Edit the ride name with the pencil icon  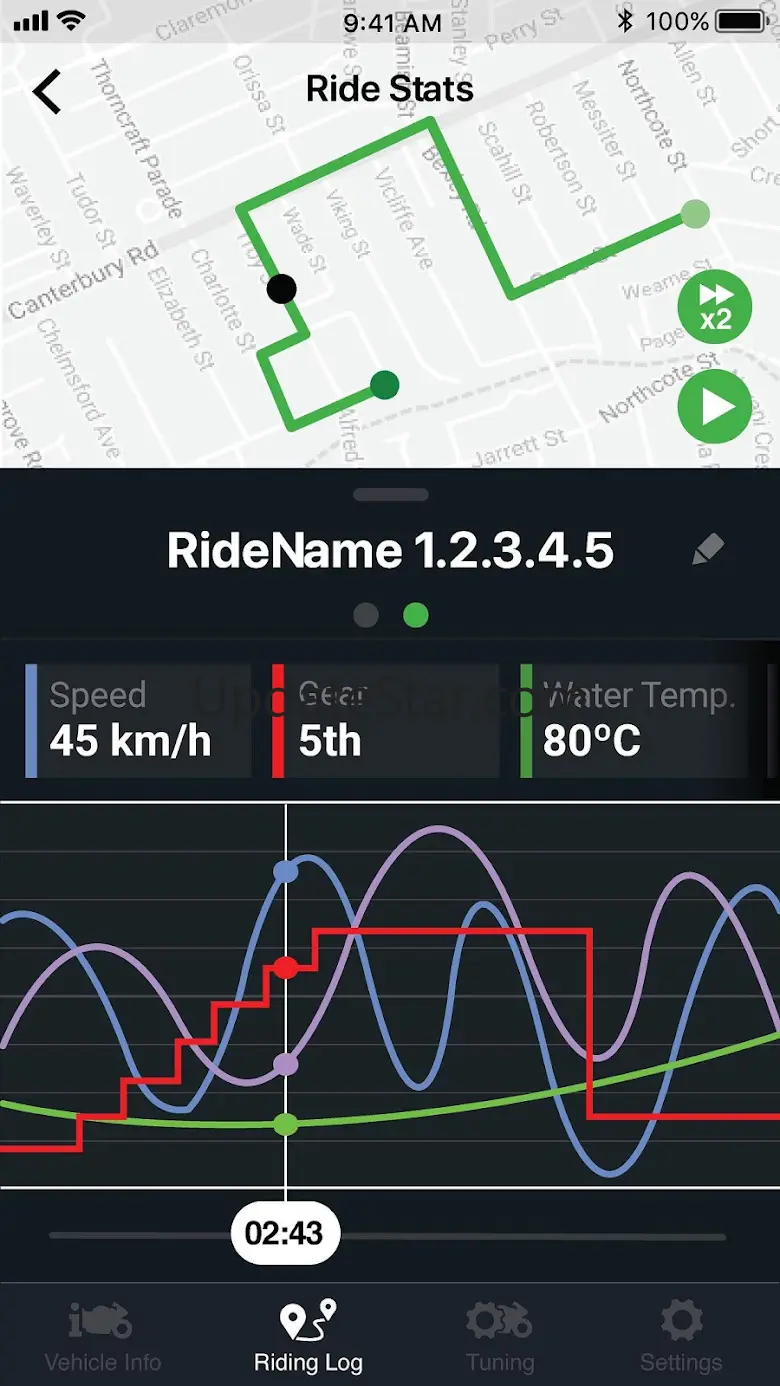coord(708,549)
